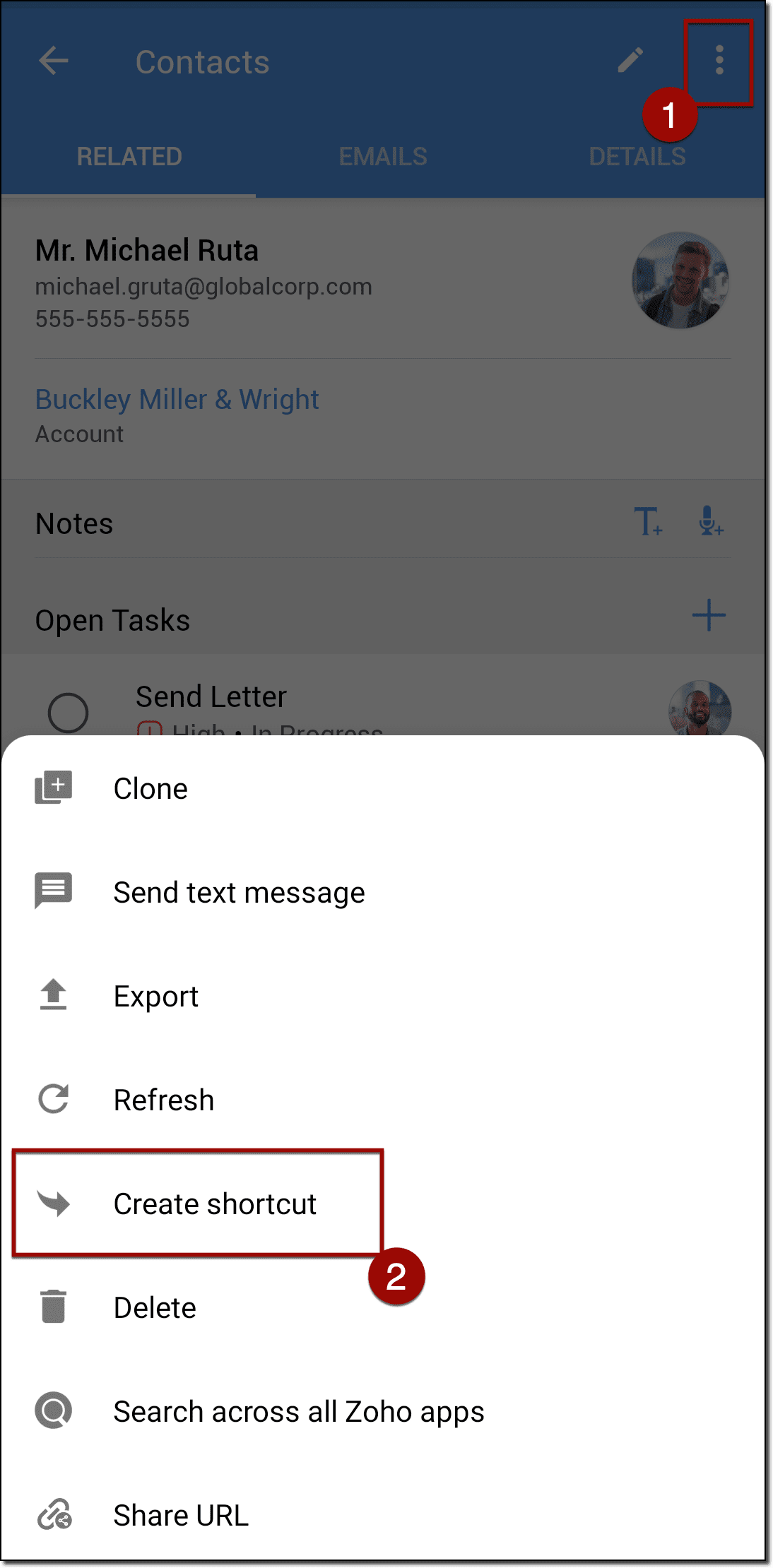Go back with the arrow icon

pyautogui.click(x=54, y=61)
